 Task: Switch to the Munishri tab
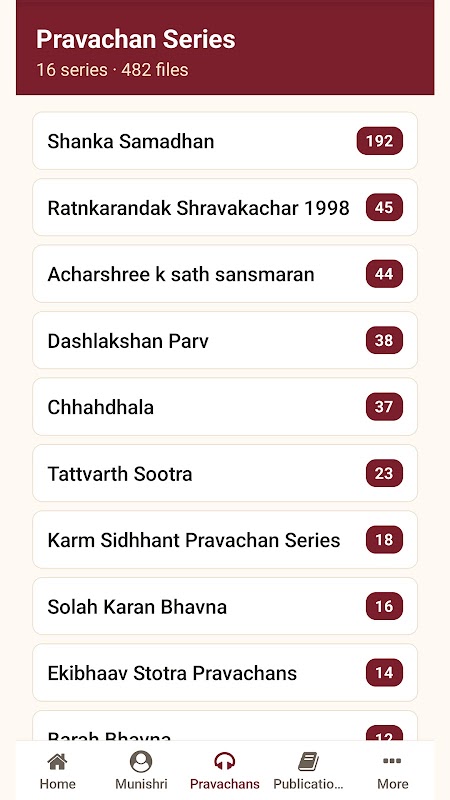(x=141, y=770)
